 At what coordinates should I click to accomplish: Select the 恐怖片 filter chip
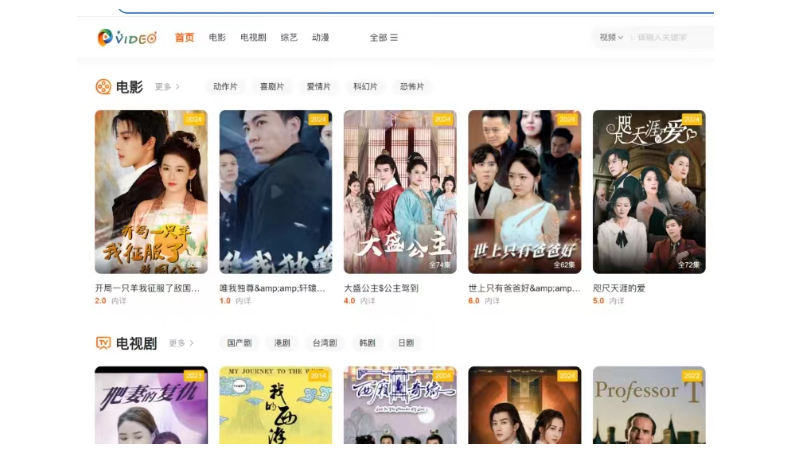[x=412, y=87]
